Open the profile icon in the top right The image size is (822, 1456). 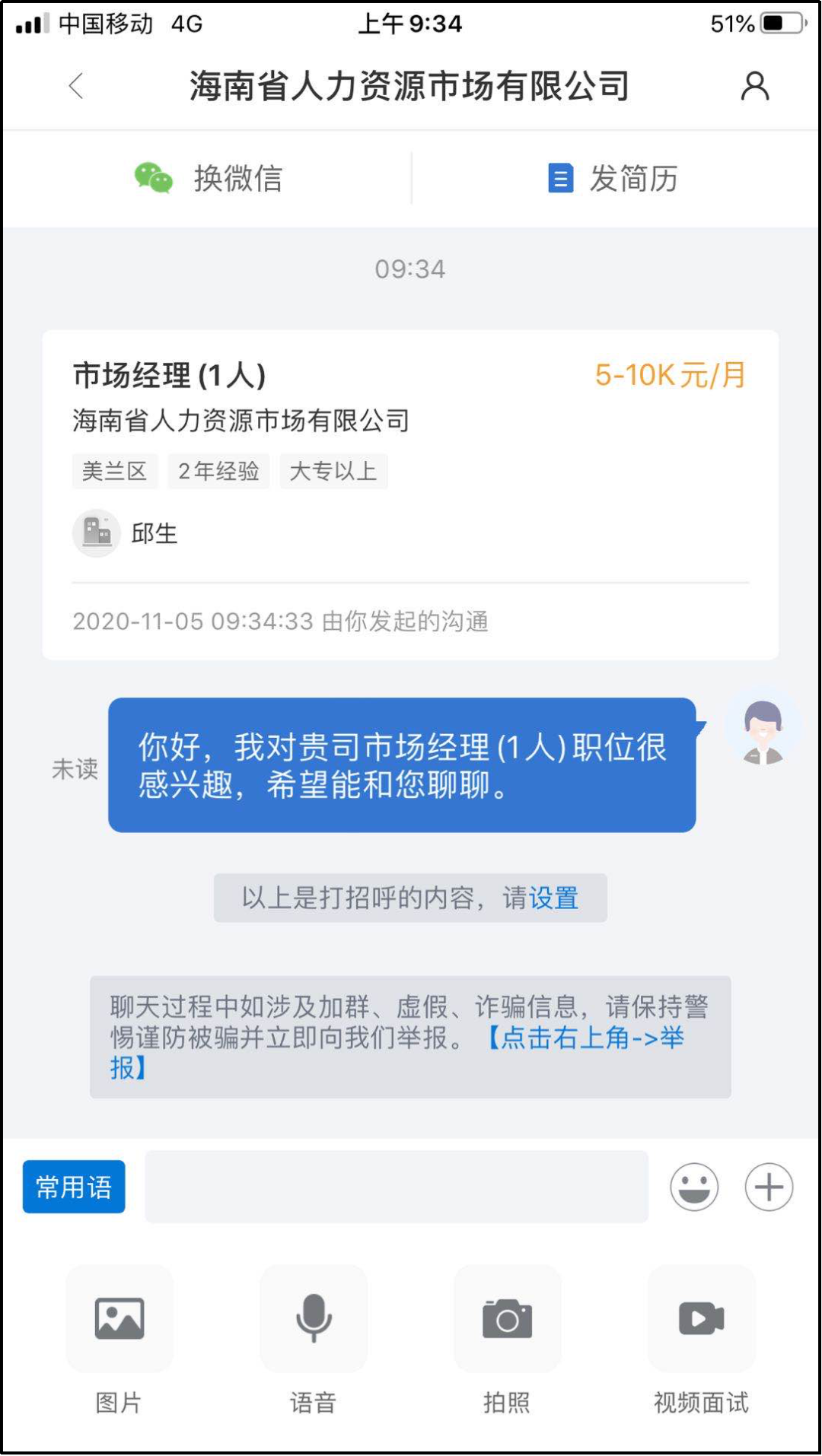tap(754, 86)
